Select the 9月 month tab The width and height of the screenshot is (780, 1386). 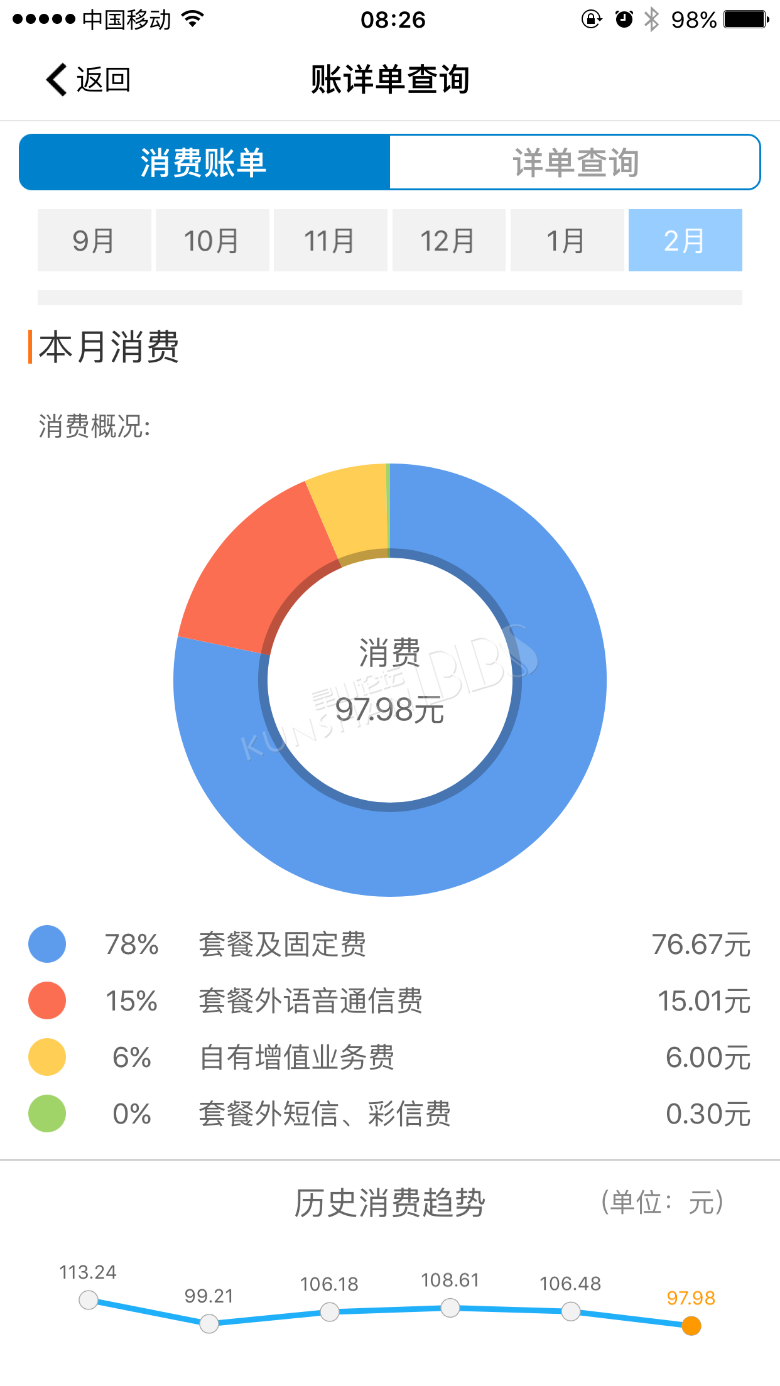94,240
